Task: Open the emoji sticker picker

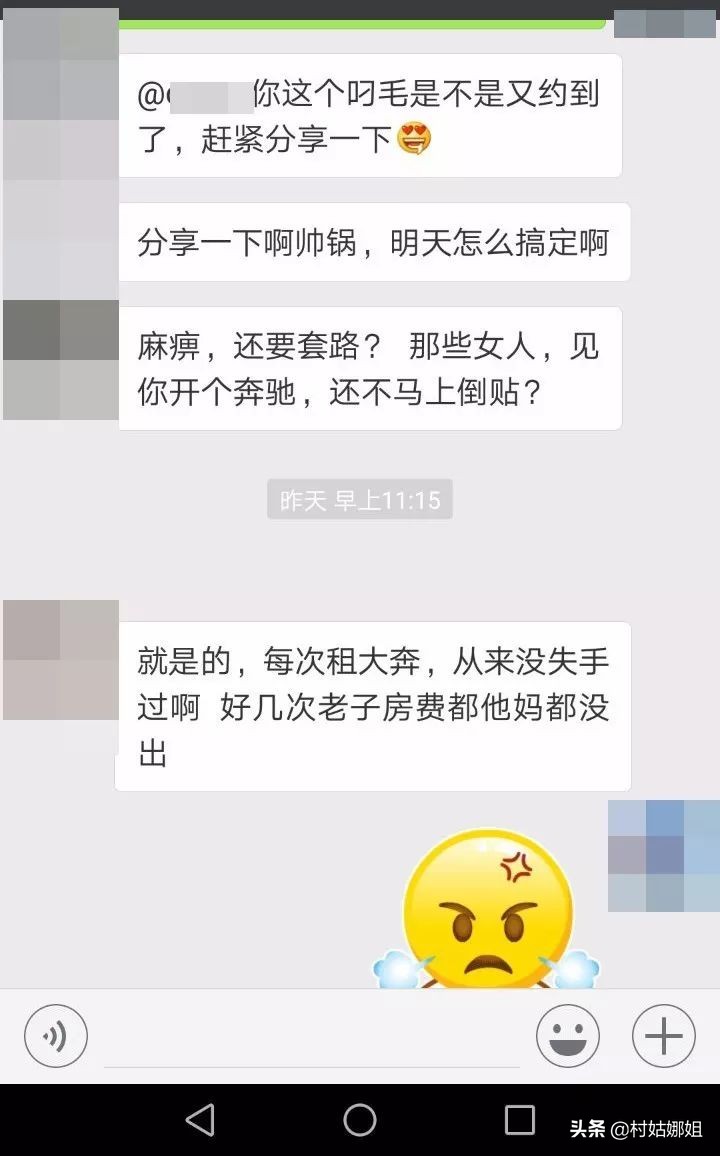Action: (x=568, y=1036)
